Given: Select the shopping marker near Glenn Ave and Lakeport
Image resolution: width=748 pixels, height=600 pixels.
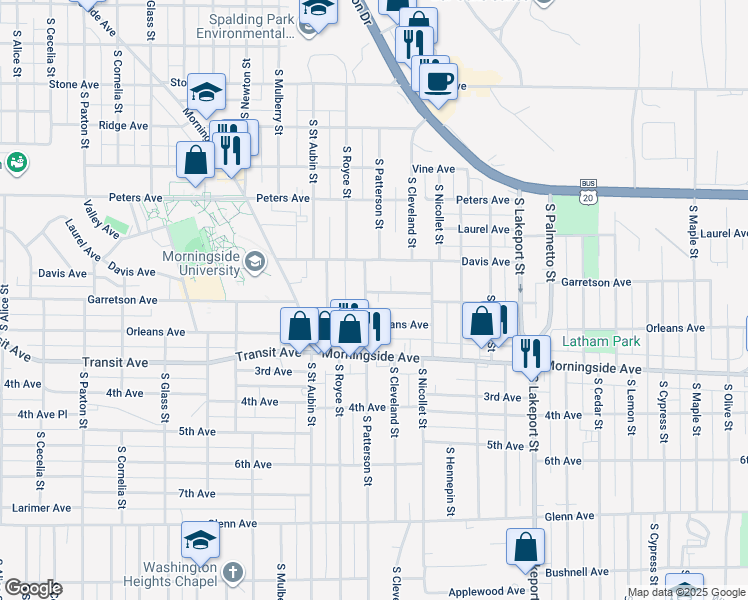Looking at the screenshot, I should [525, 547].
